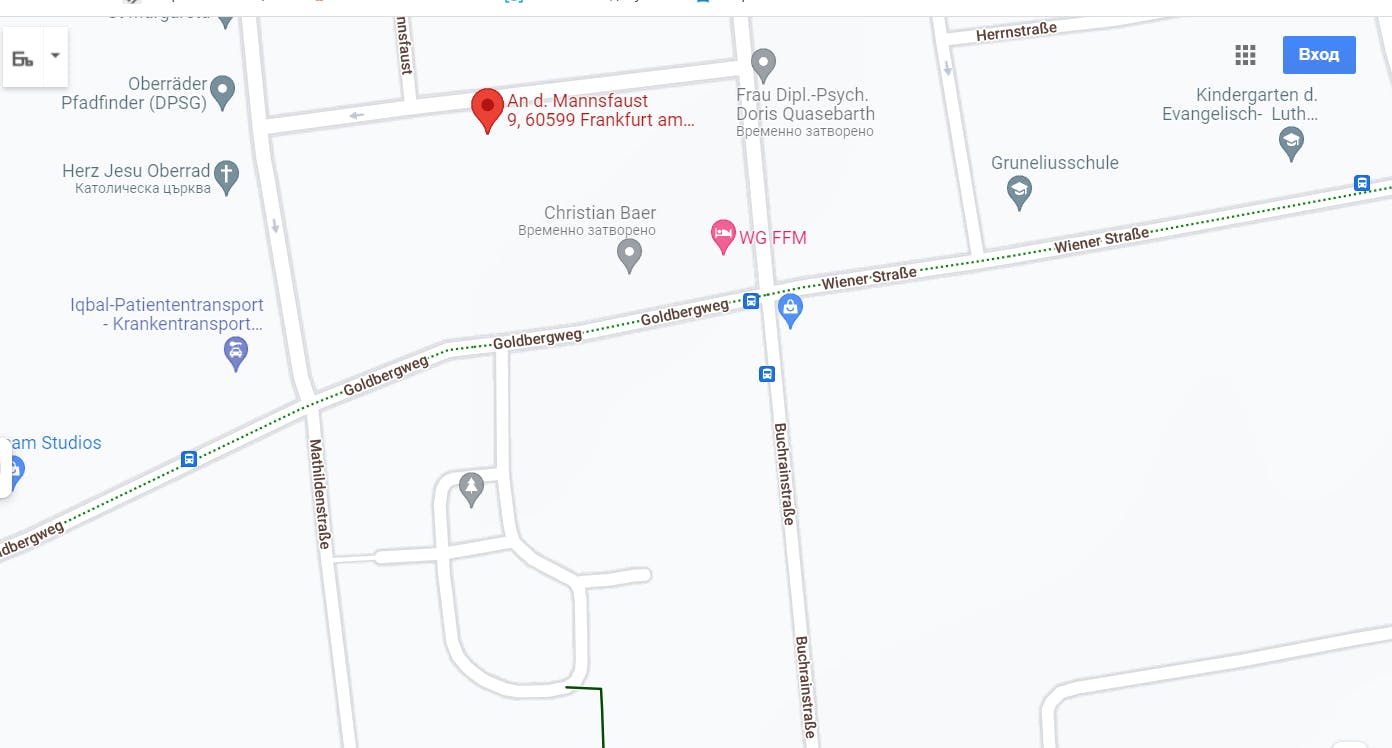Select the An d. Mannsfaust 9 red pin
The width and height of the screenshot is (1392, 748).
(x=487, y=109)
